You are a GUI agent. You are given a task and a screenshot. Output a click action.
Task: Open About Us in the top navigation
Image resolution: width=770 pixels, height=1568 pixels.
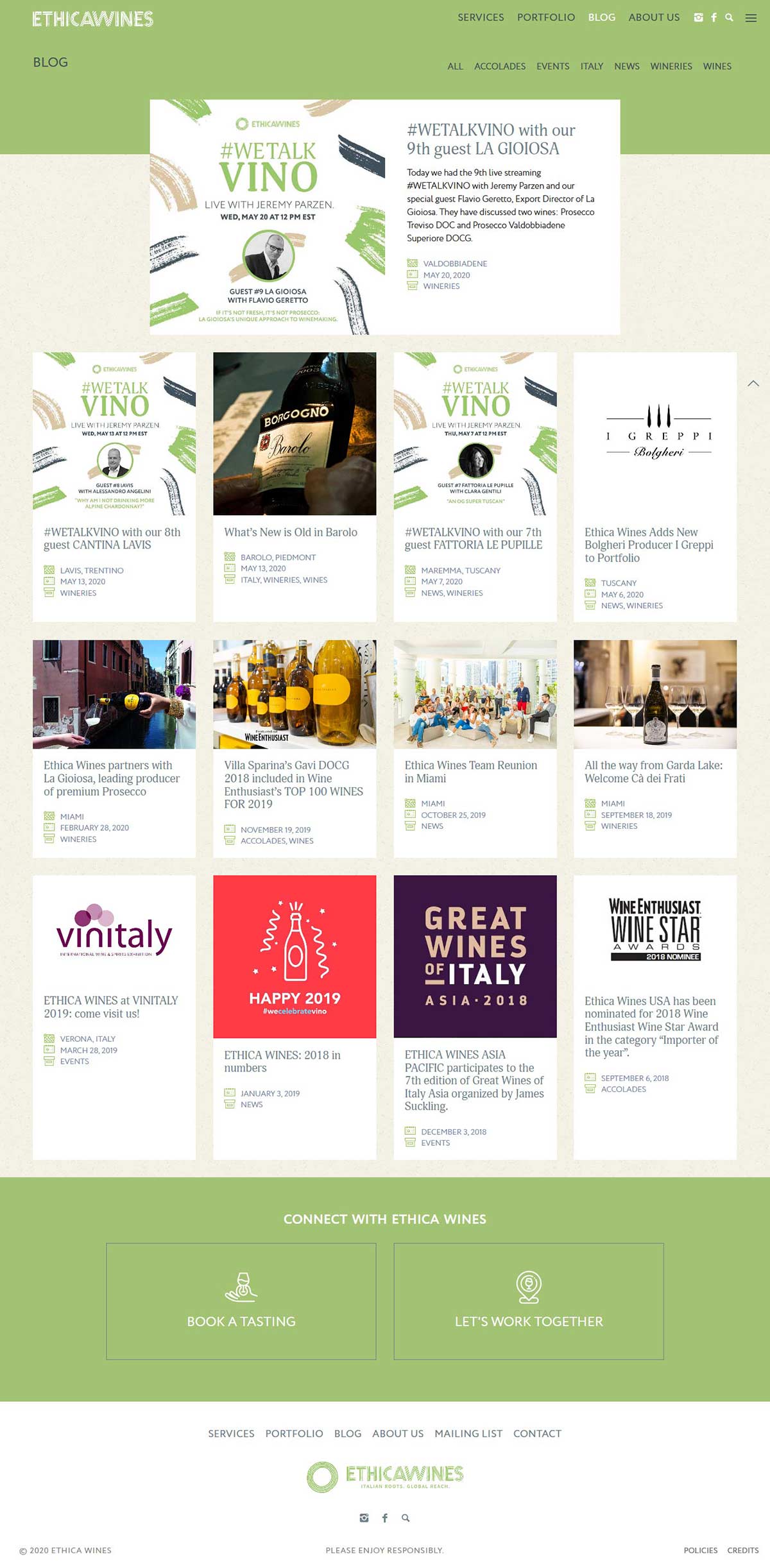pyautogui.click(x=654, y=17)
